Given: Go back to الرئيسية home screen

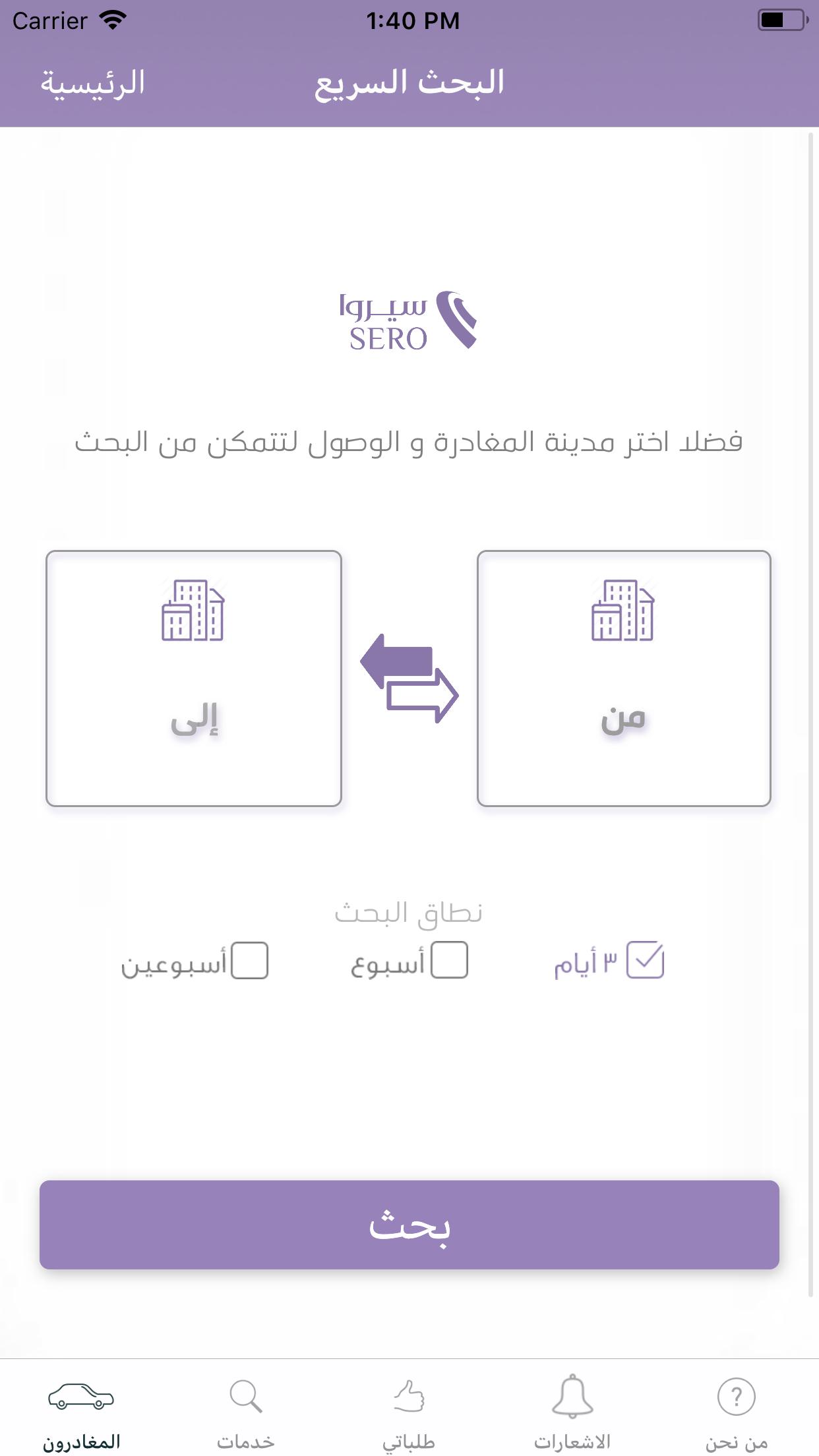Looking at the screenshot, I should (x=92, y=84).
